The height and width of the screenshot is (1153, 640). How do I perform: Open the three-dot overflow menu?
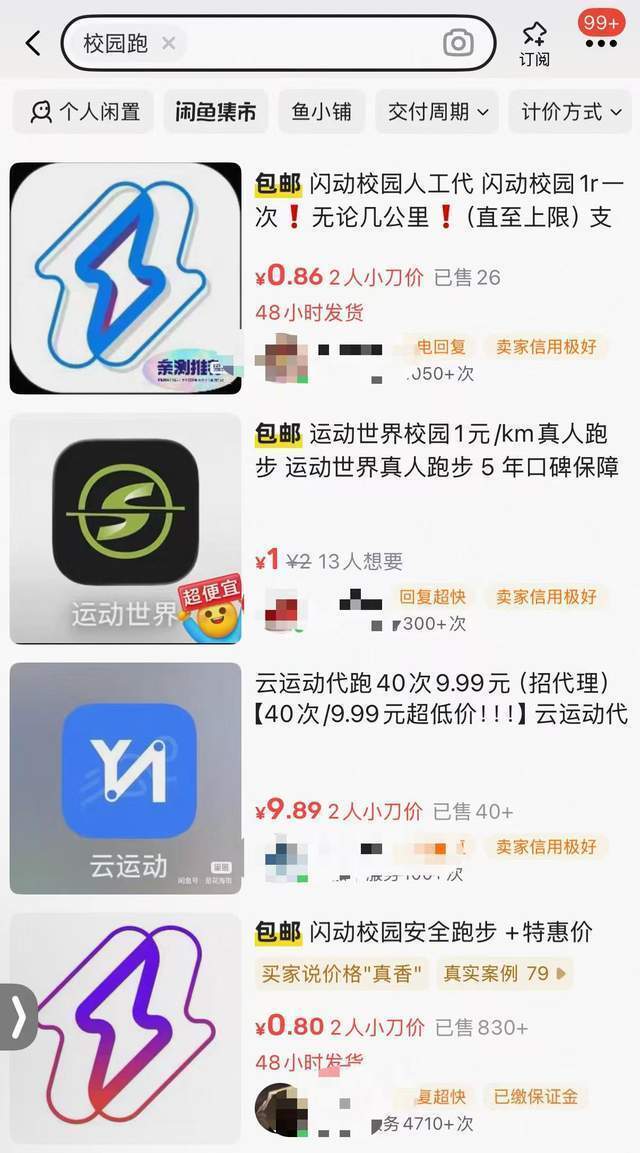click(600, 44)
